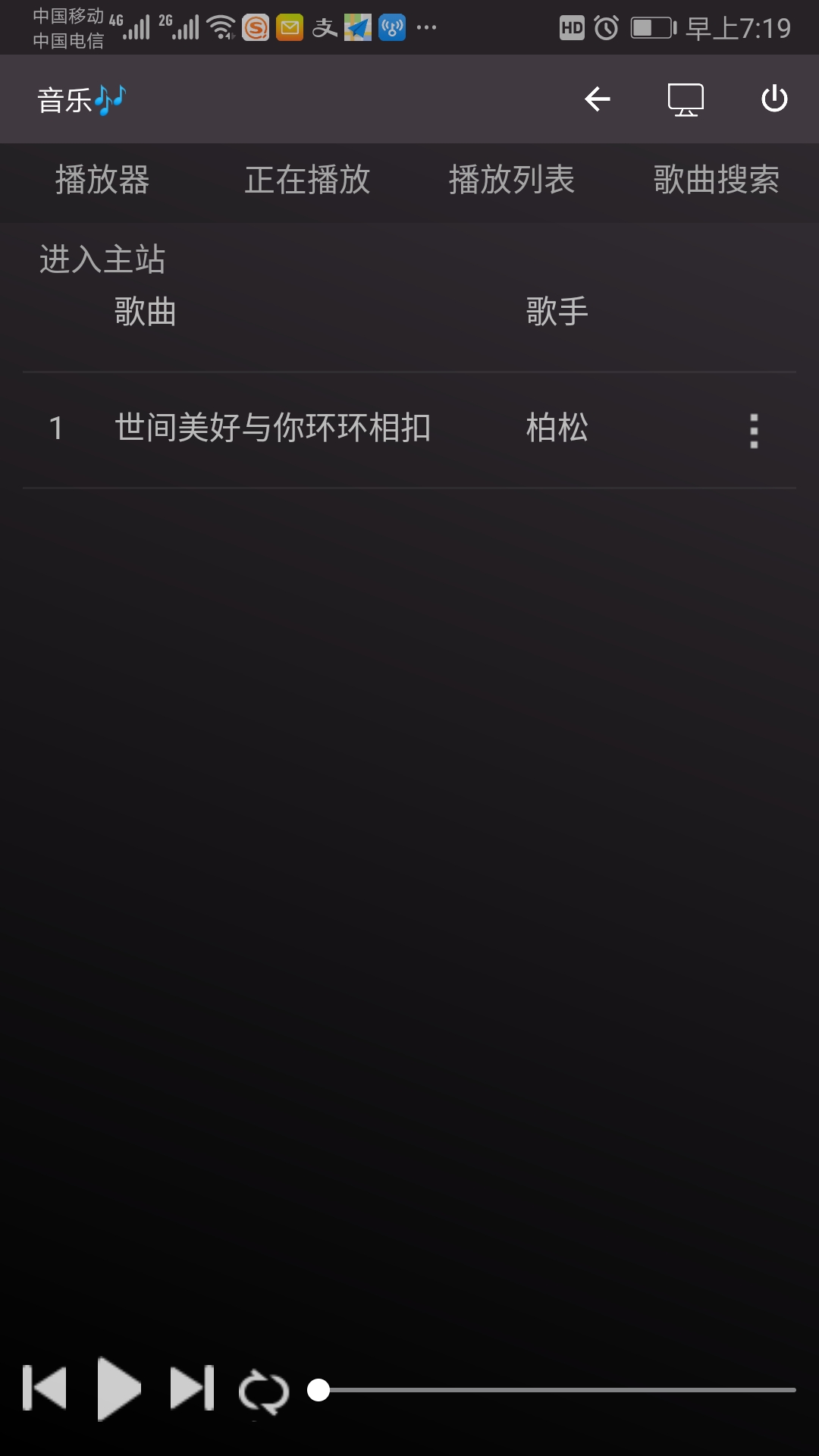Expand the overflow dots in the status bar
This screenshot has height=1456, width=819.
[425, 29]
